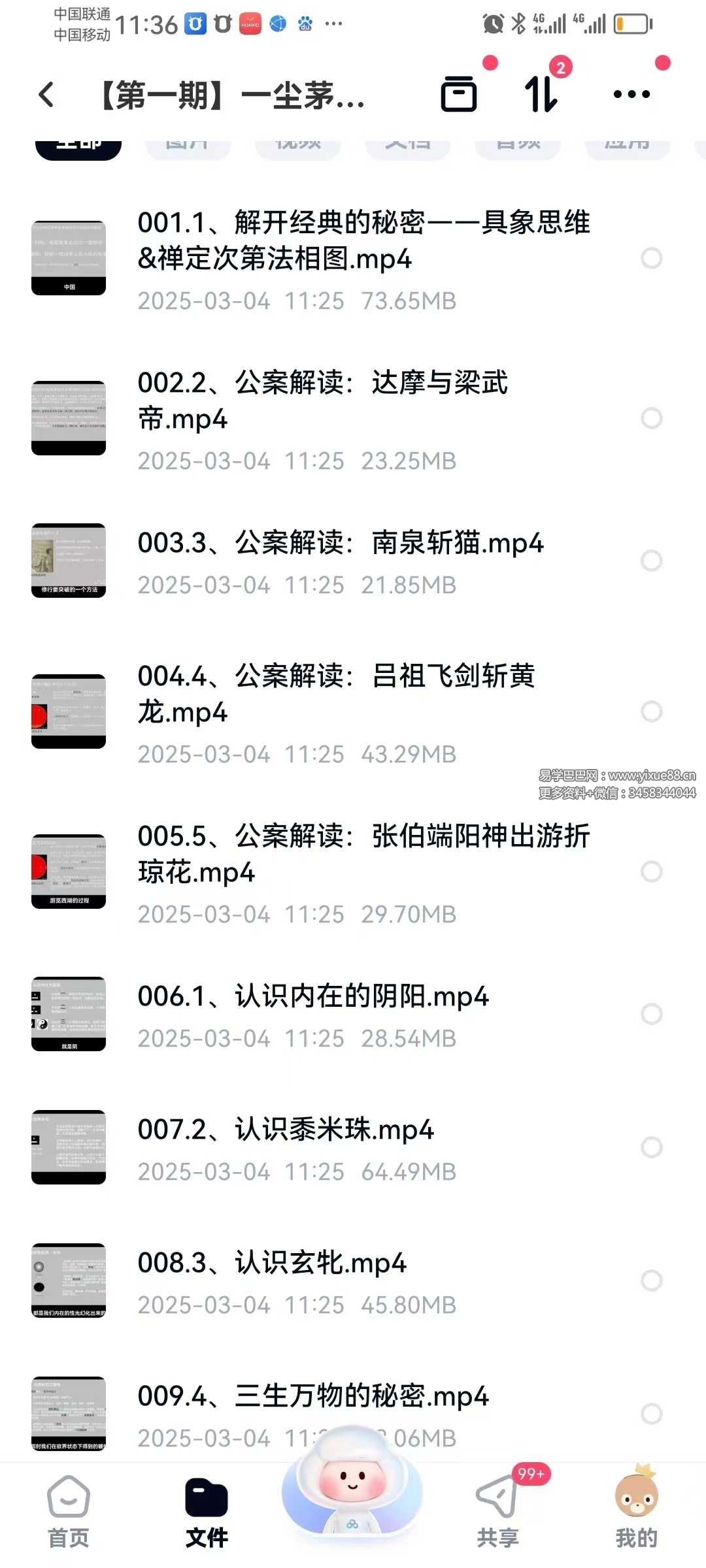This screenshot has height=1568, width=706.
Task: Open the three-dot overflow menu
Action: 631,95
